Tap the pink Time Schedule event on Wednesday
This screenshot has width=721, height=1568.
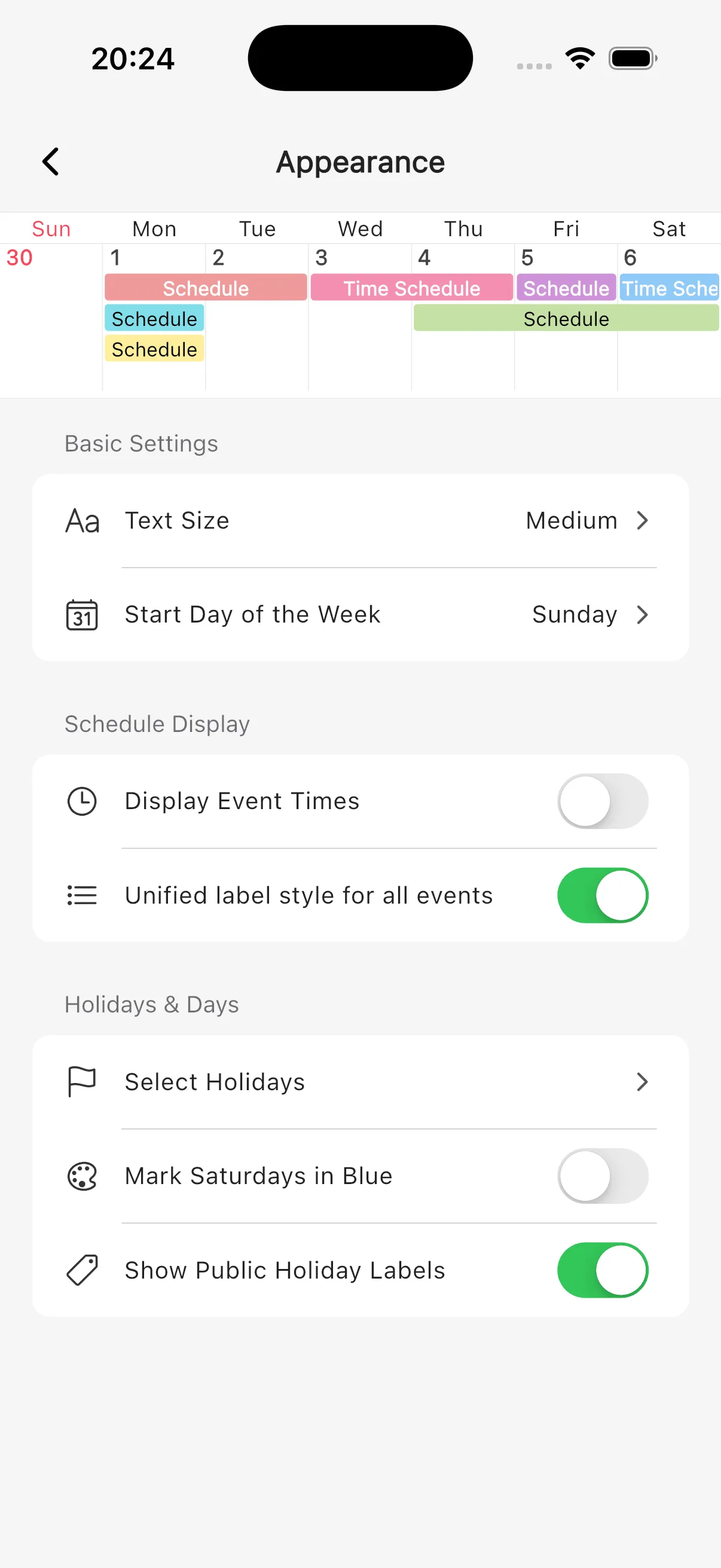411,288
